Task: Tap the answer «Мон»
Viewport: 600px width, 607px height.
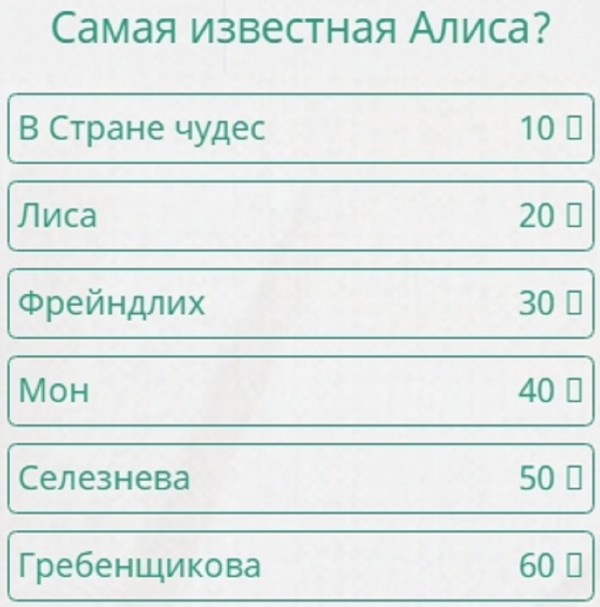Action: coord(300,390)
